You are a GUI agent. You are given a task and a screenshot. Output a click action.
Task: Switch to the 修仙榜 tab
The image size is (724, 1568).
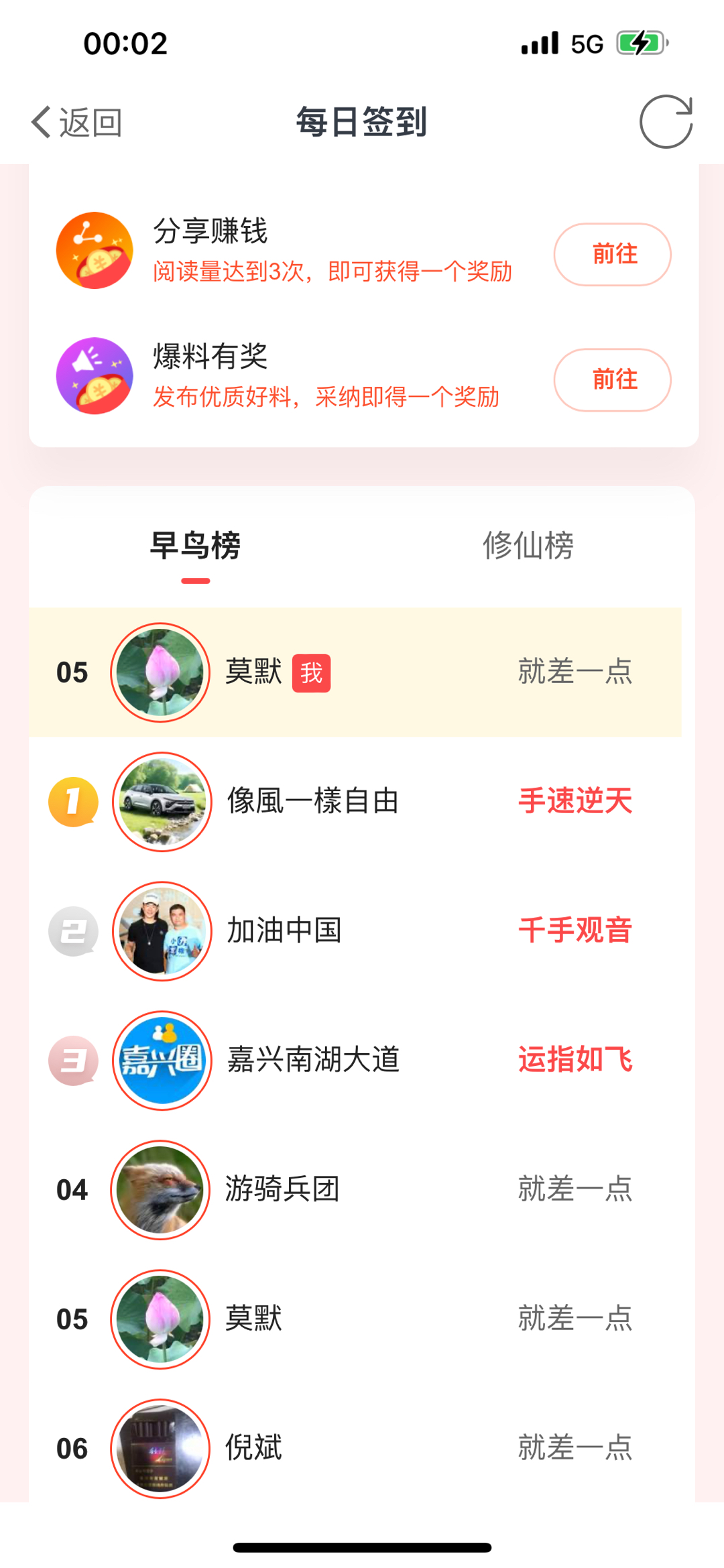click(x=528, y=546)
